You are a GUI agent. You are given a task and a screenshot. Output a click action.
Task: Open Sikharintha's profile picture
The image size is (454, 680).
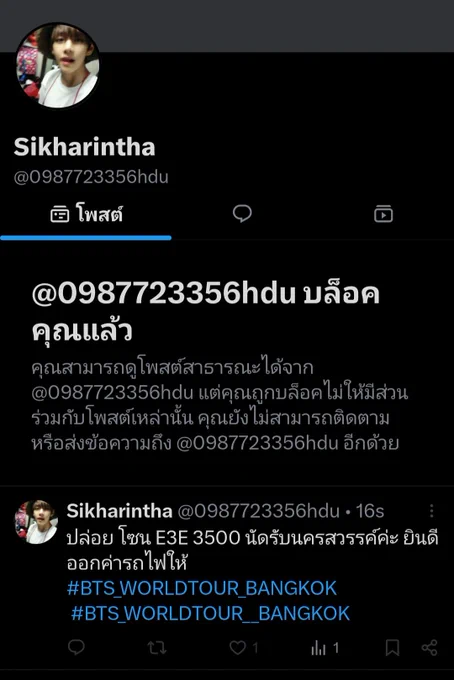tap(58, 65)
